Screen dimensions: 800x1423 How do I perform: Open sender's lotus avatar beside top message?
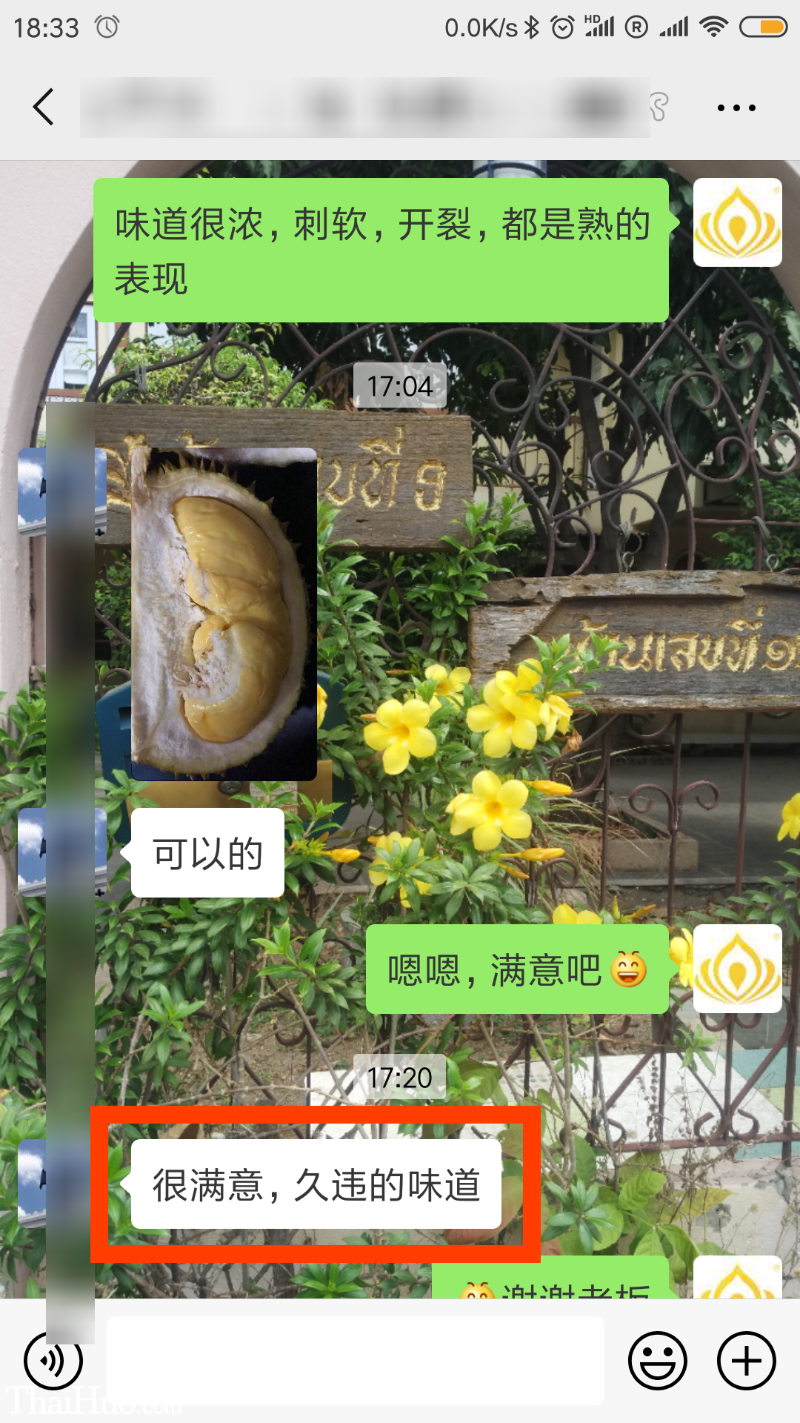[737, 222]
